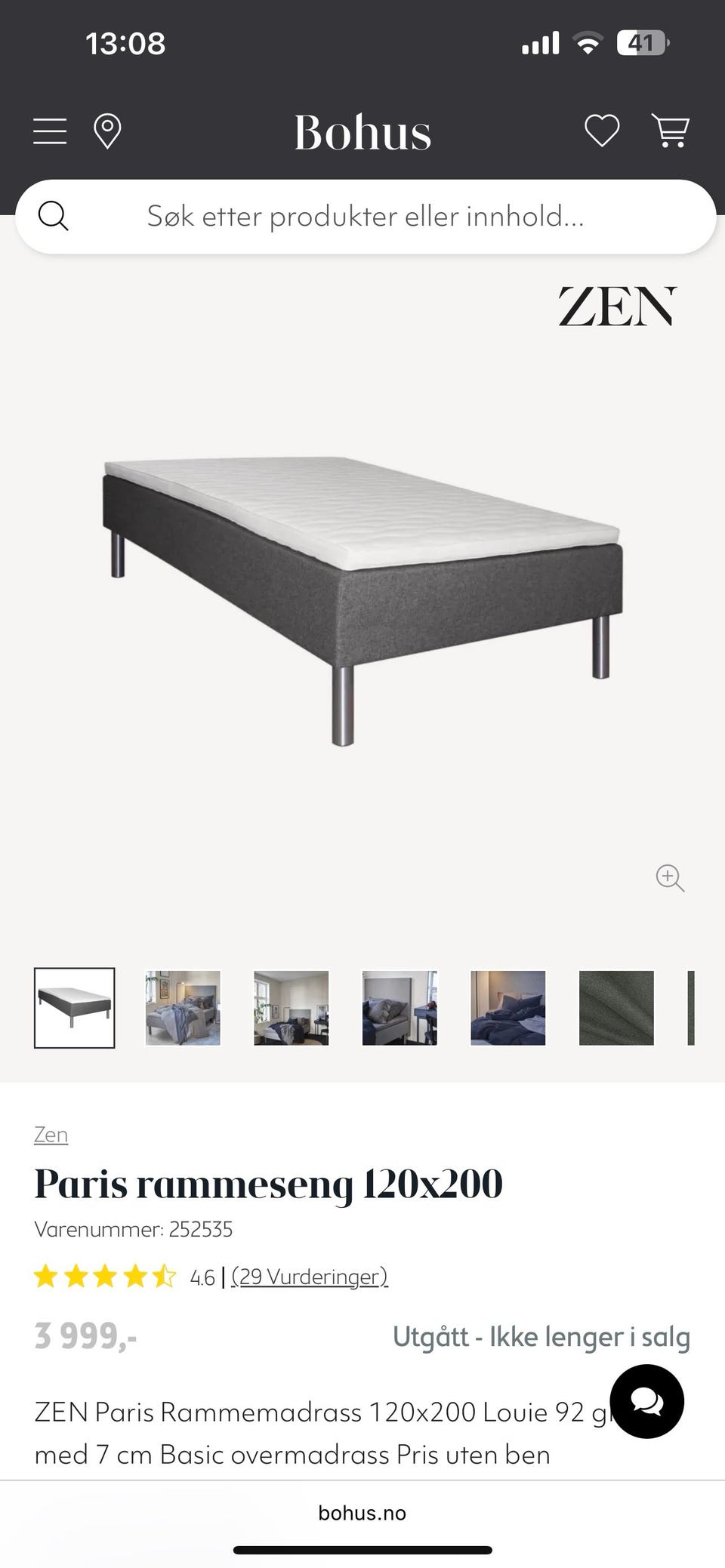View the fourth bedroom photo thumbnail

400,1008
